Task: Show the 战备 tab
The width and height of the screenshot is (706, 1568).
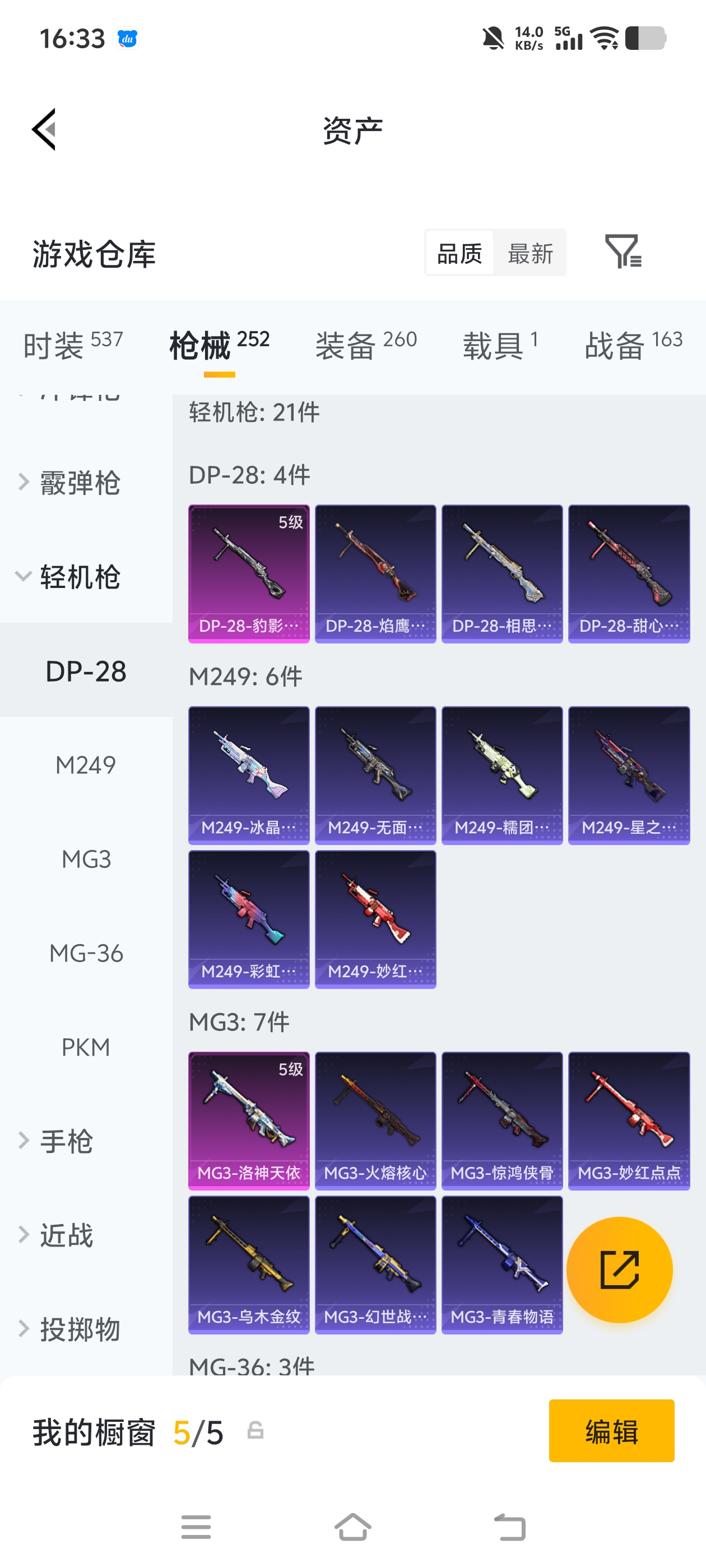Action: point(633,345)
